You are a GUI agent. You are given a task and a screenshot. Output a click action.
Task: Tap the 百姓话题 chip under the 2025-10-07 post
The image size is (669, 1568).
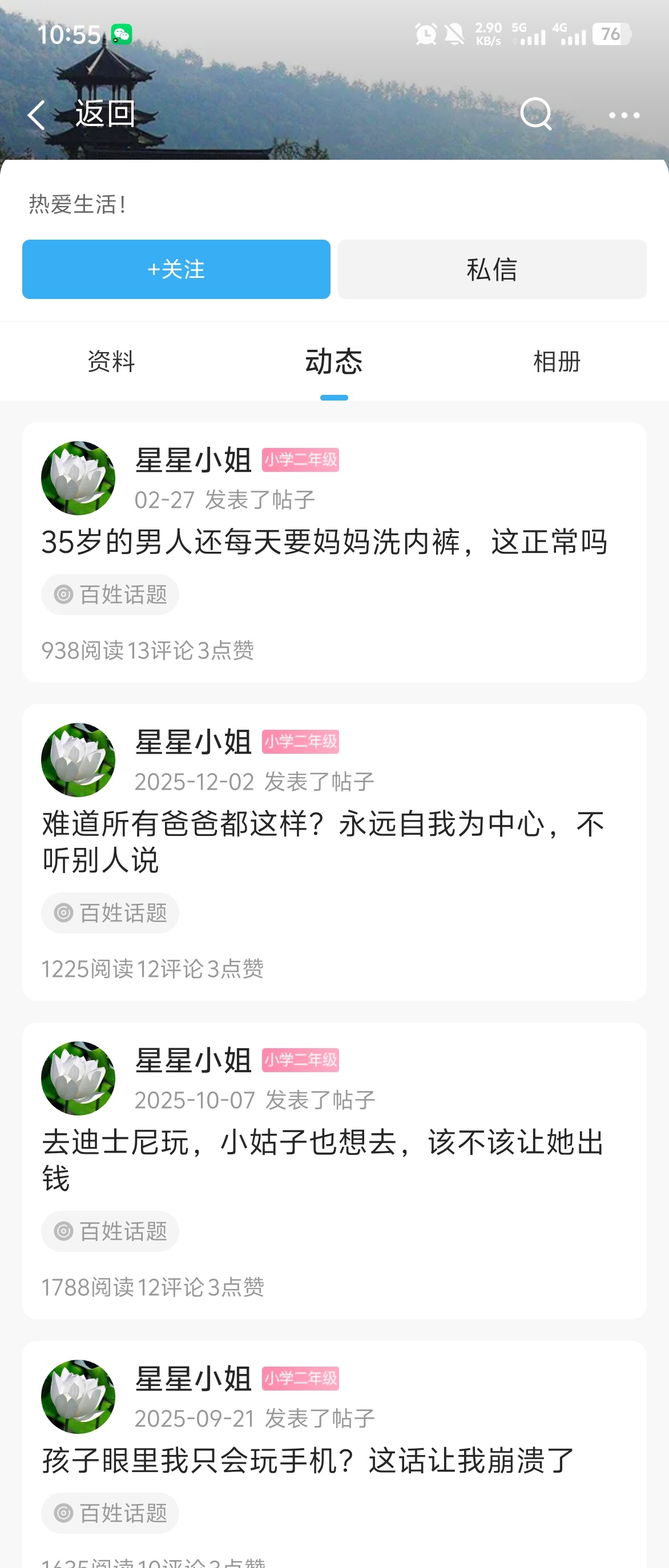point(110,1231)
